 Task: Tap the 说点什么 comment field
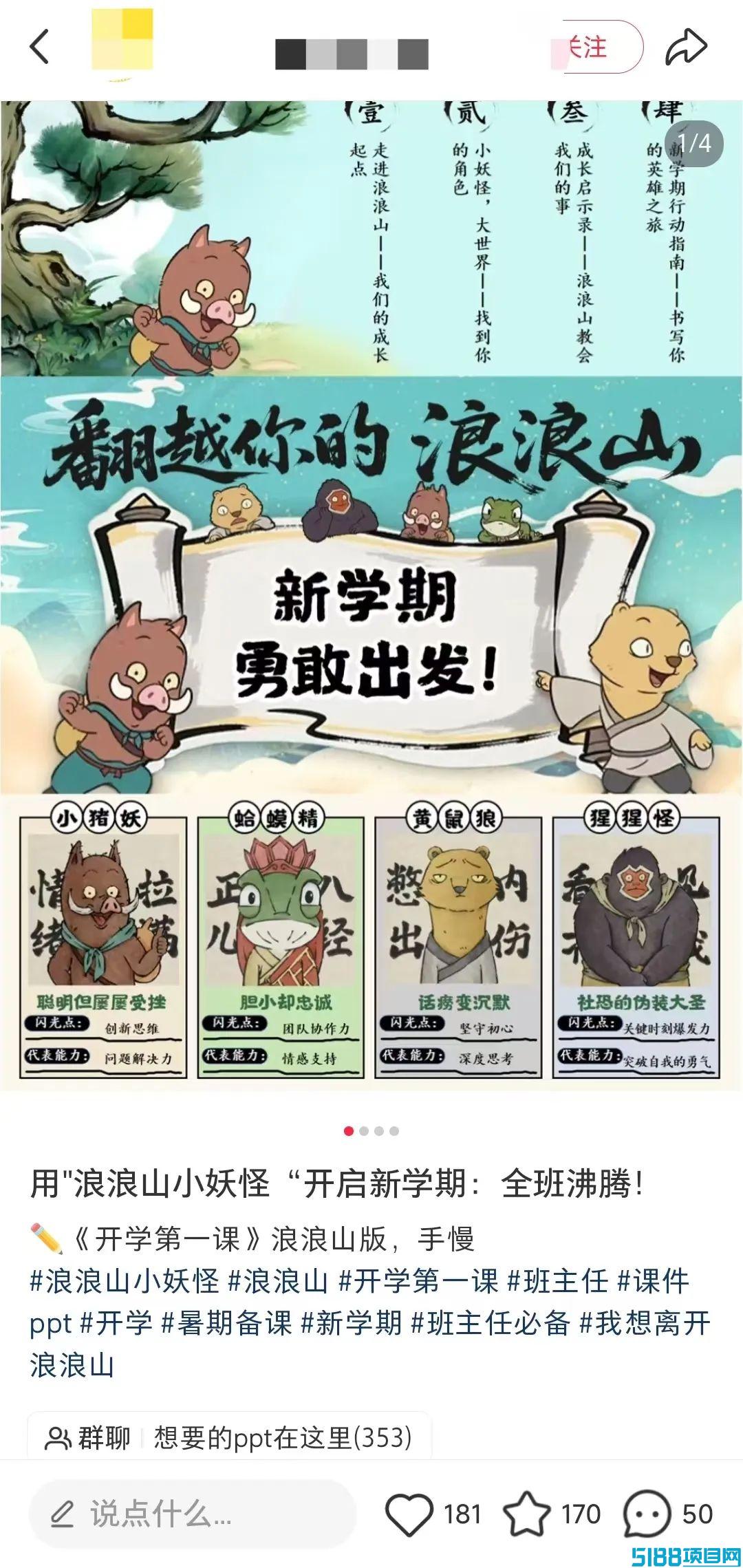(192, 1514)
